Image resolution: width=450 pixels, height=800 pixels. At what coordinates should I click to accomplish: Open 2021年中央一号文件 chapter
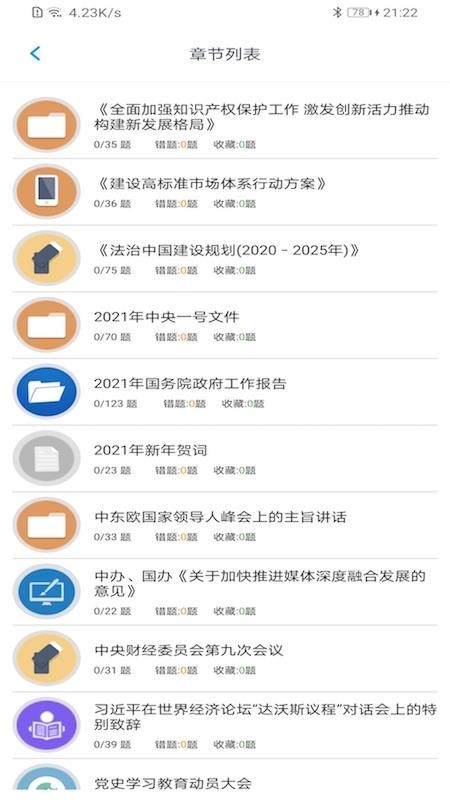click(225, 326)
